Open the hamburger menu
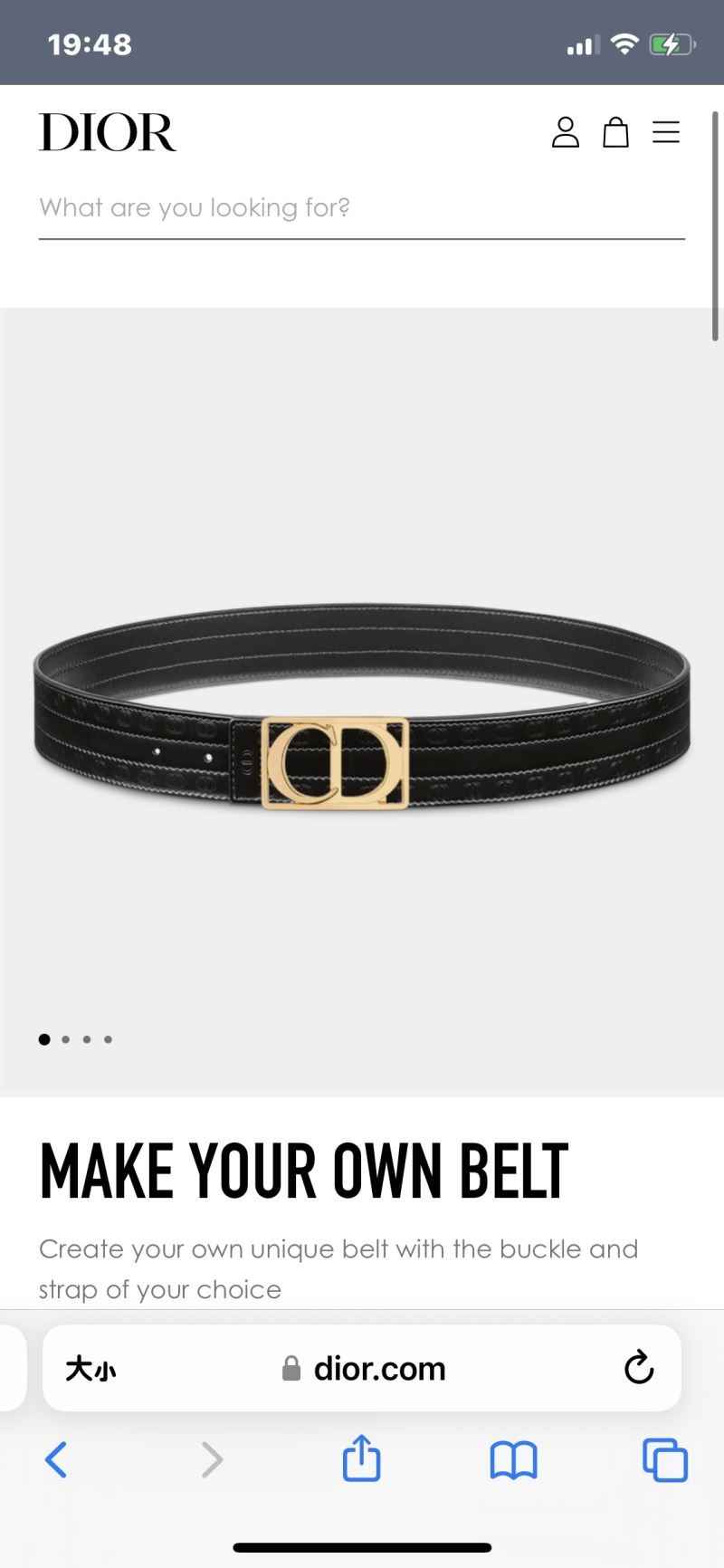724x1568 pixels. 666,132
